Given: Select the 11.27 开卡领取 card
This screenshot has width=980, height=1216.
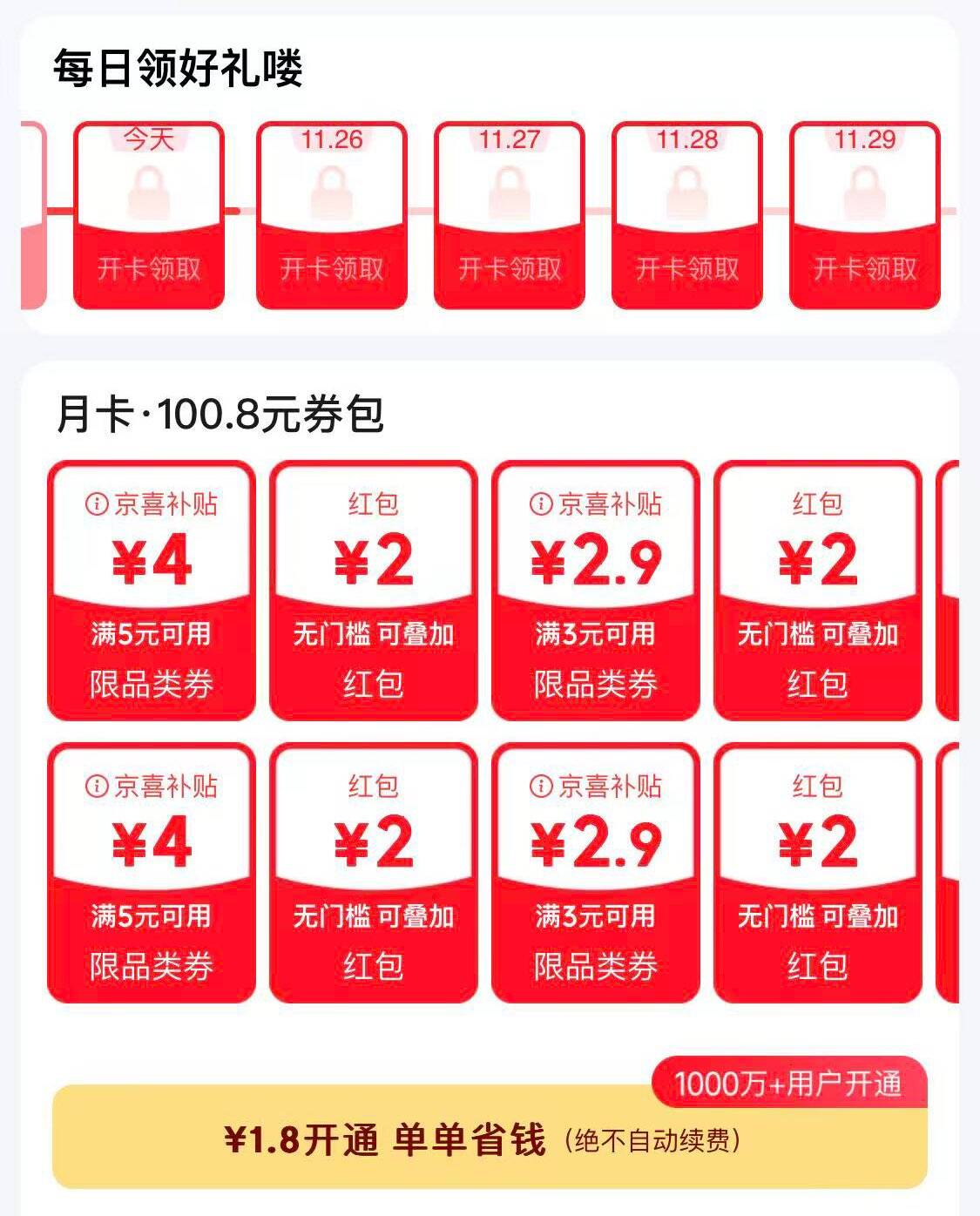Looking at the screenshot, I should click(x=510, y=216).
